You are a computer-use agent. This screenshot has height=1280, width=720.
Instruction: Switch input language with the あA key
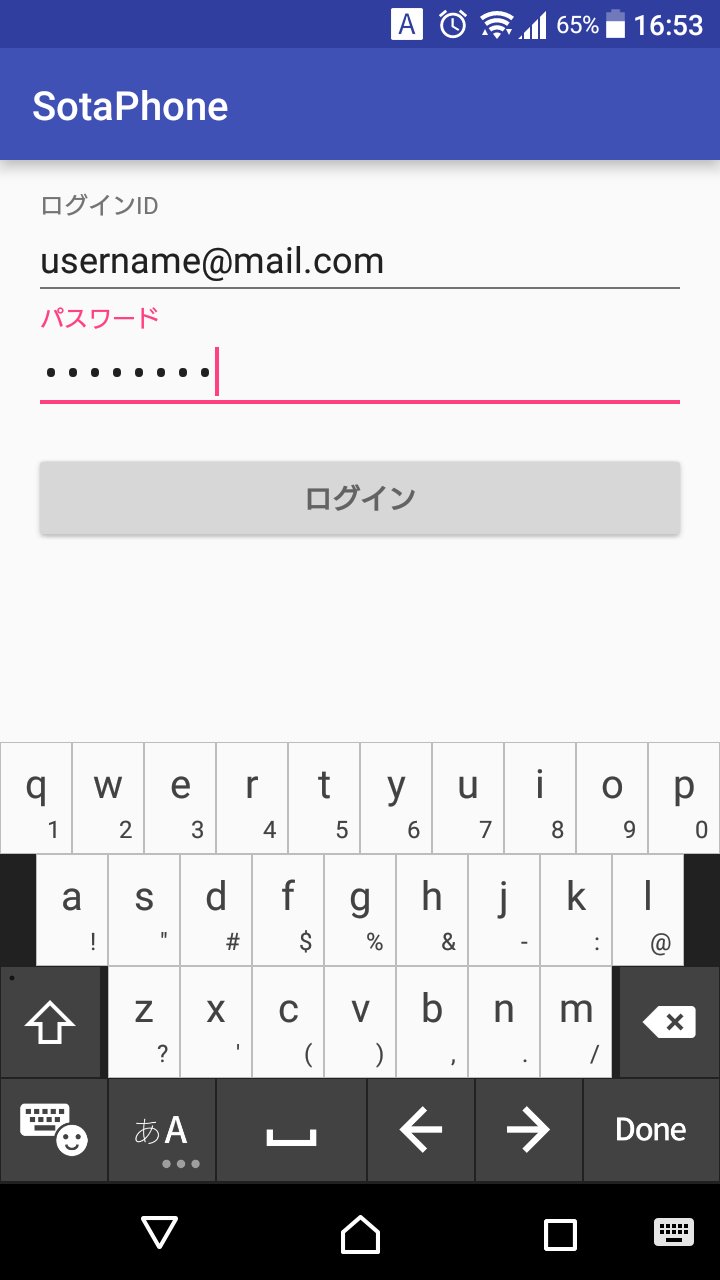[163, 1128]
